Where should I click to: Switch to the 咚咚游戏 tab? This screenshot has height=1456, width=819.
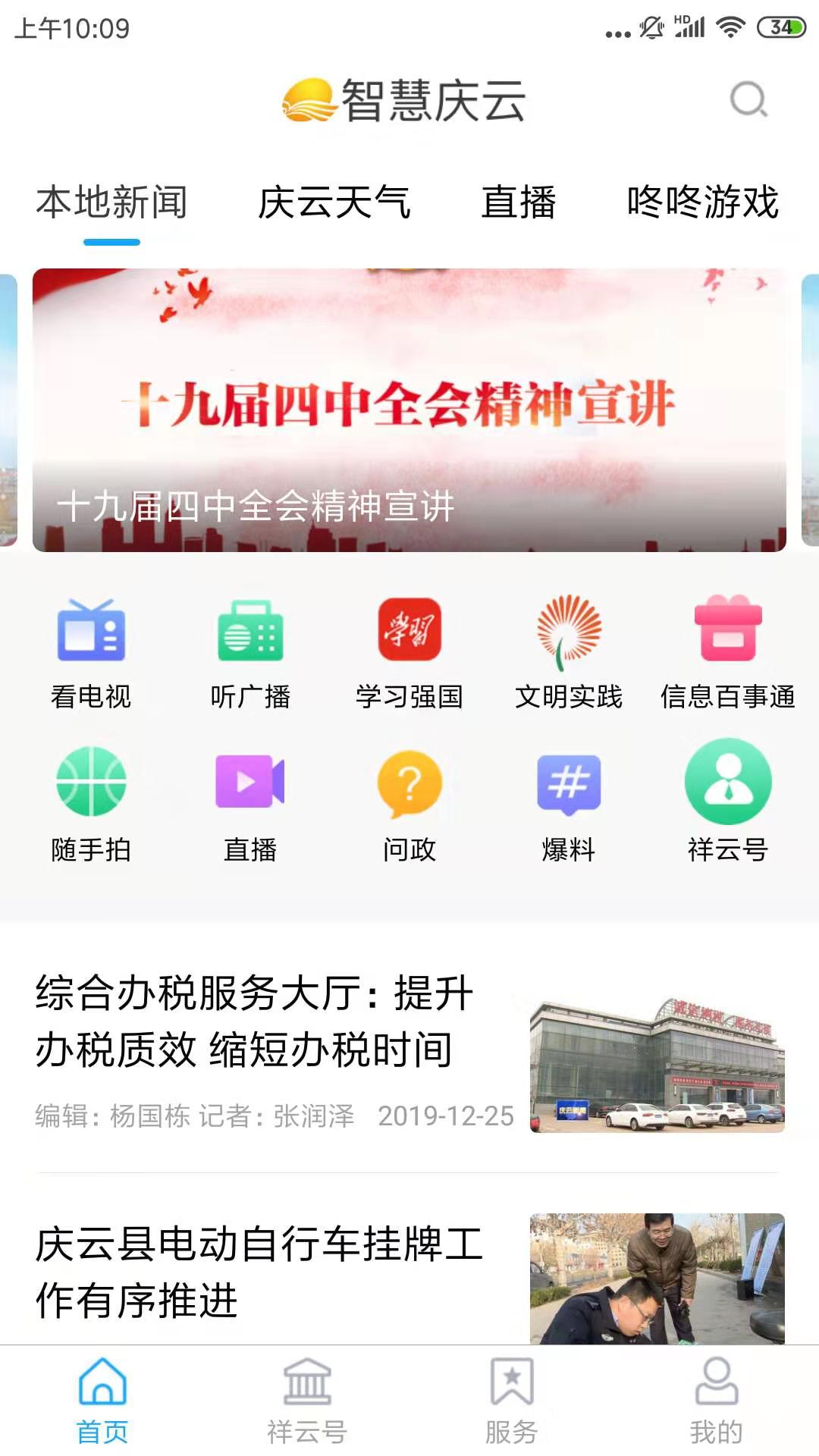(x=701, y=201)
